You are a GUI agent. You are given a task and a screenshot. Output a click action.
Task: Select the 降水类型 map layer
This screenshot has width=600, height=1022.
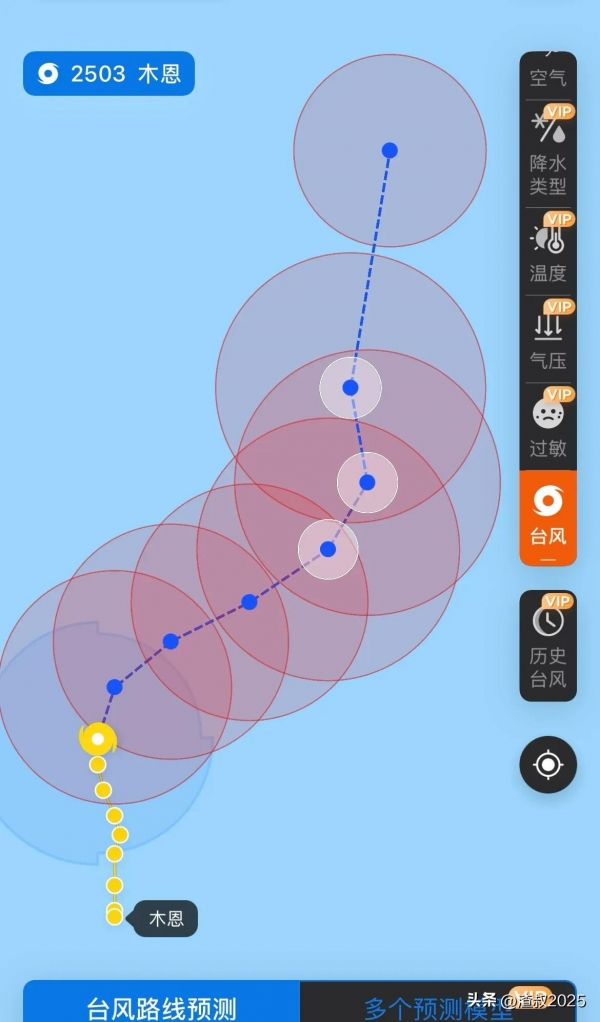[x=548, y=153]
